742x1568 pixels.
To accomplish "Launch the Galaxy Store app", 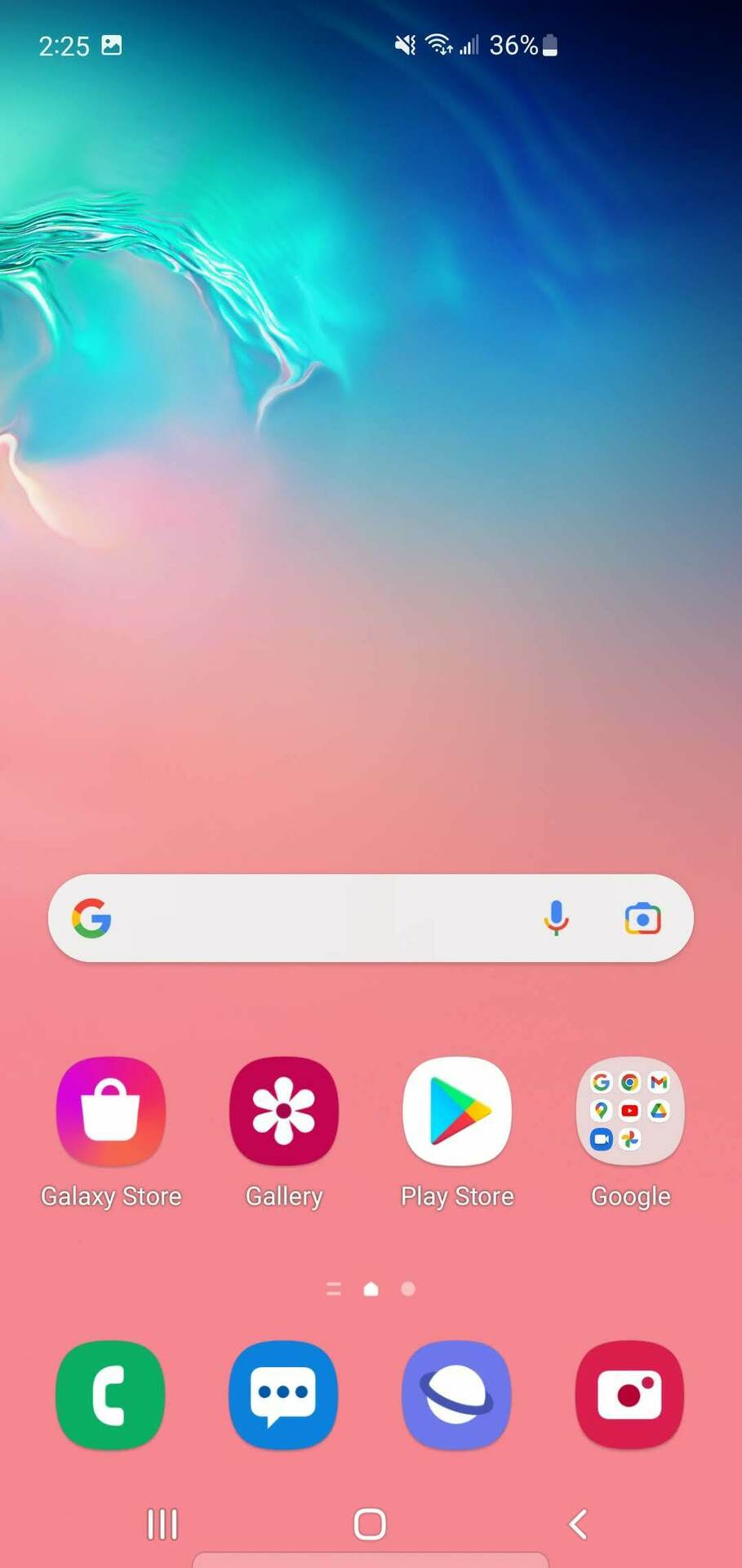I will click(111, 1111).
